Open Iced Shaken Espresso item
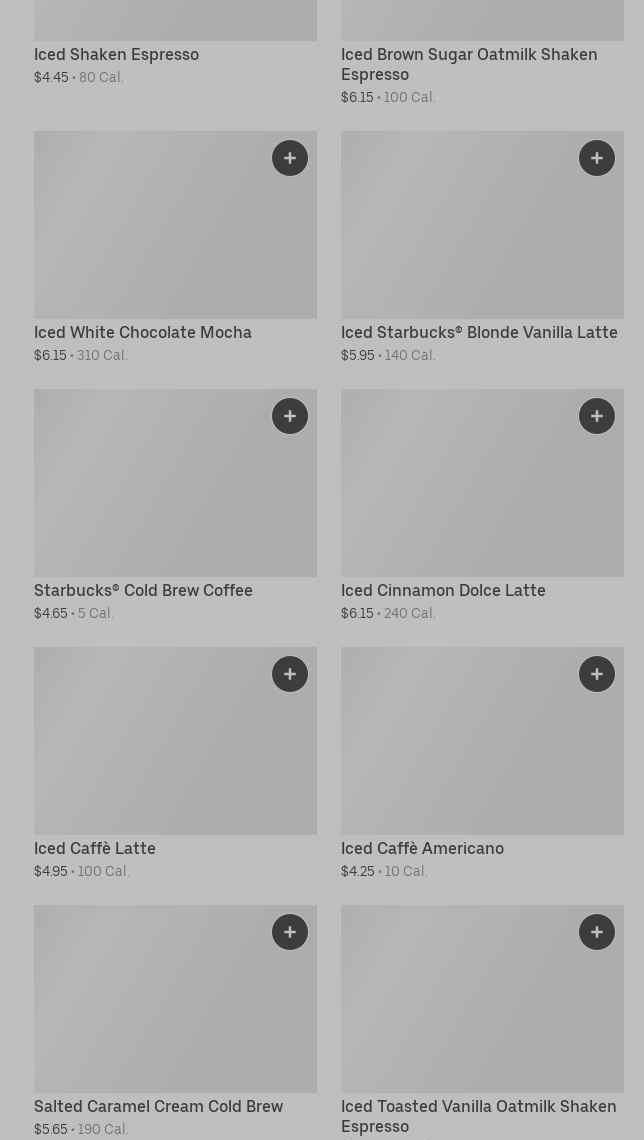644x1140 pixels. click(116, 55)
